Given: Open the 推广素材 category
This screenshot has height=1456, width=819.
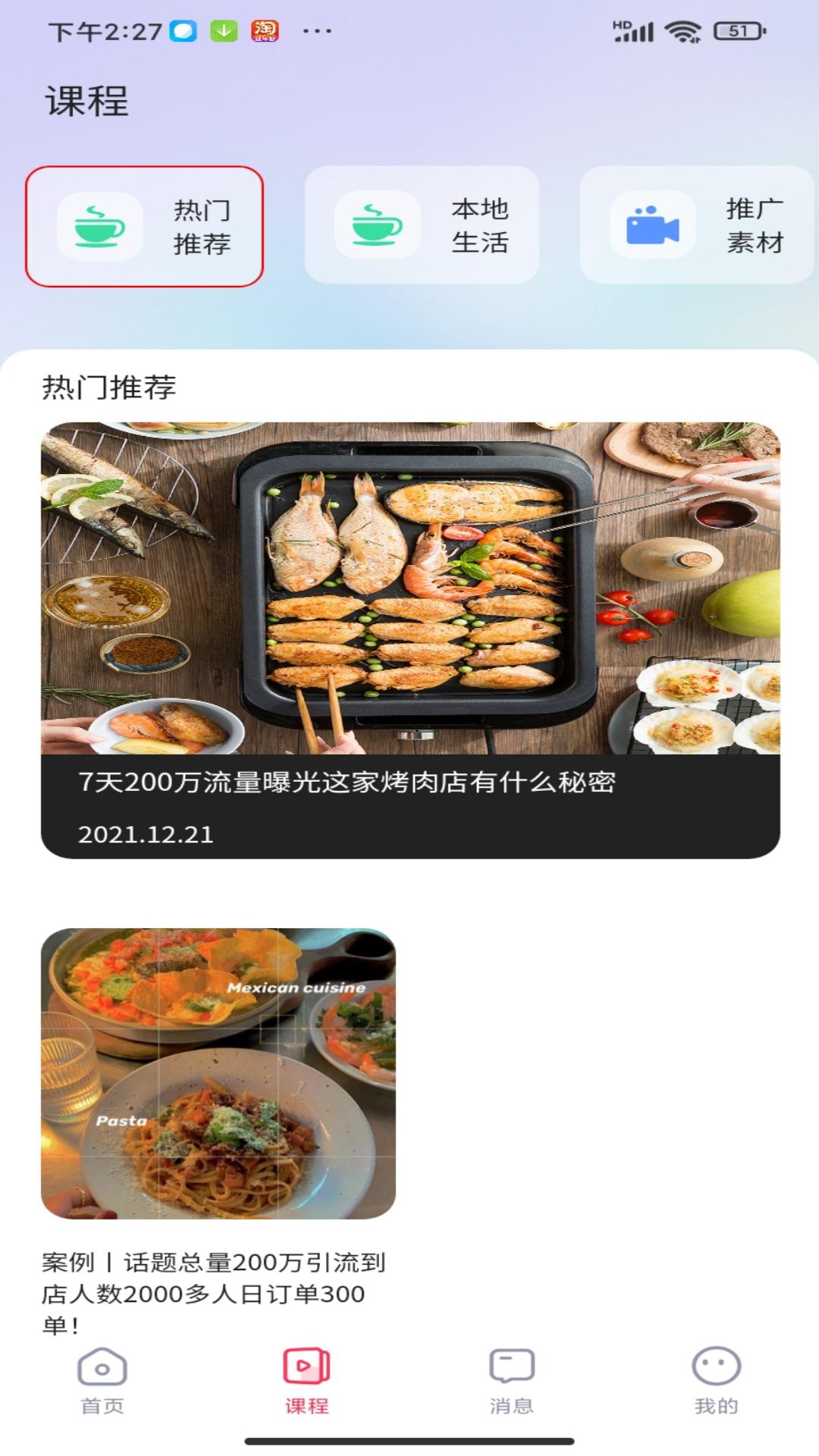Looking at the screenshot, I should click(696, 225).
